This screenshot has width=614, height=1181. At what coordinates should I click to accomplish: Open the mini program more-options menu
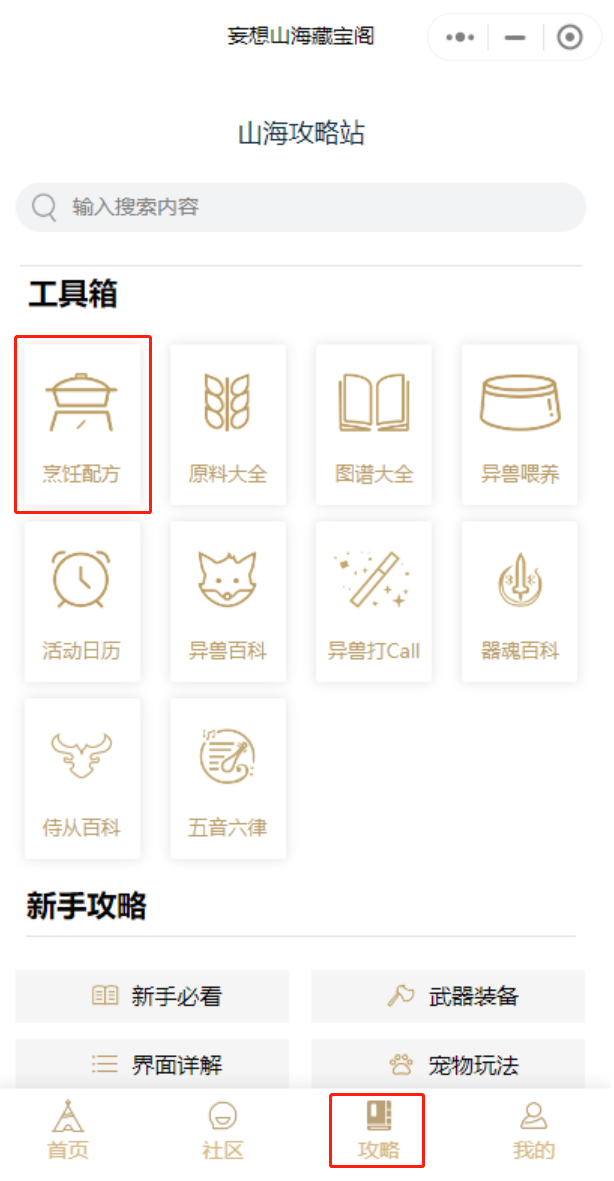[x=460, y=38]
